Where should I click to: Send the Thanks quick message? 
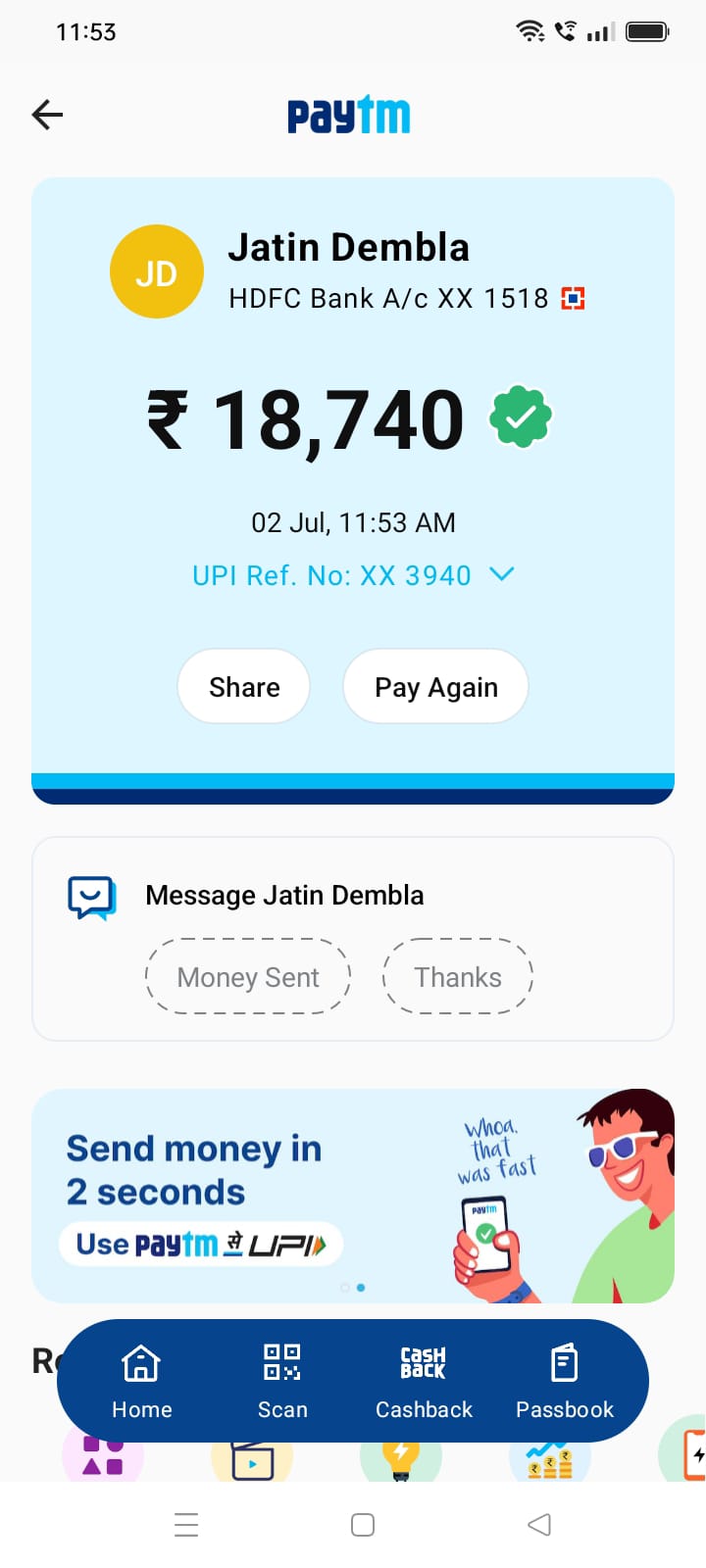click(457, 977)
